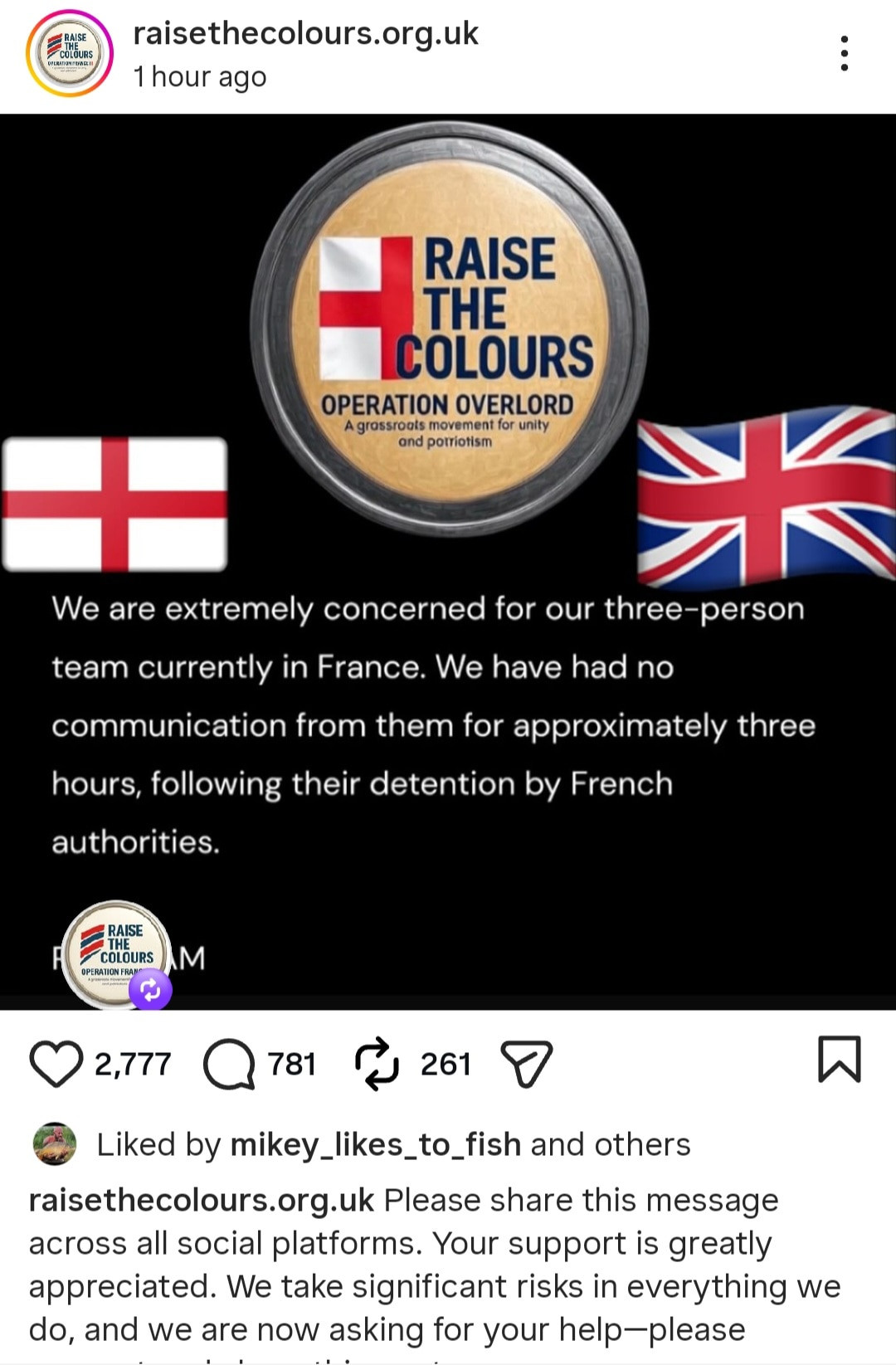This screenshot has width=896, height=1365.
Task: Tap the reposted-from Raise The Colours avatar
Action: pyautogui.click(x=117, y=954)
